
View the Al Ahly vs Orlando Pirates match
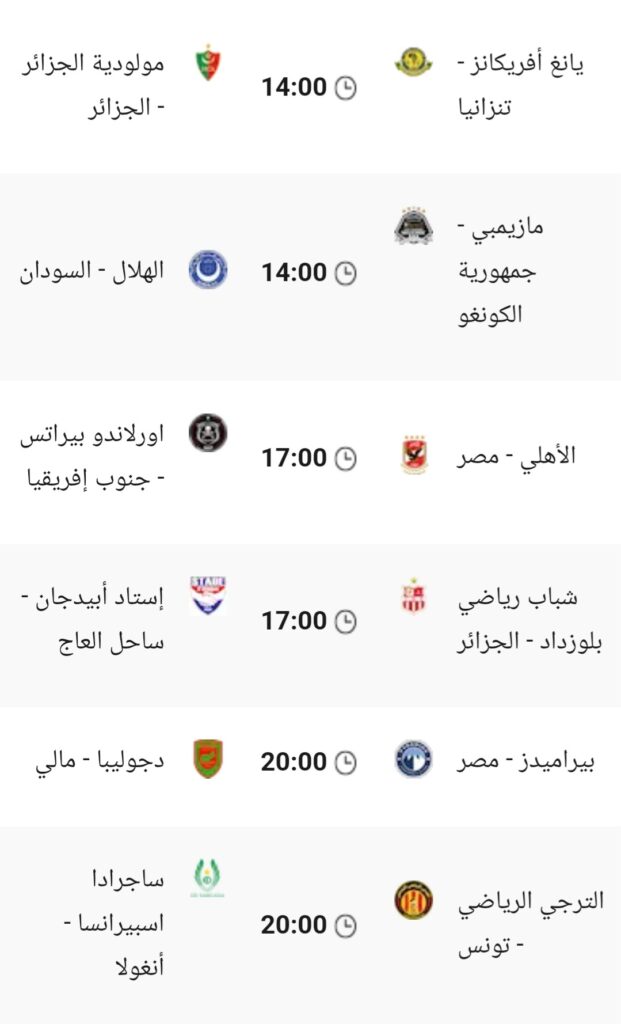tap(308, 458)
